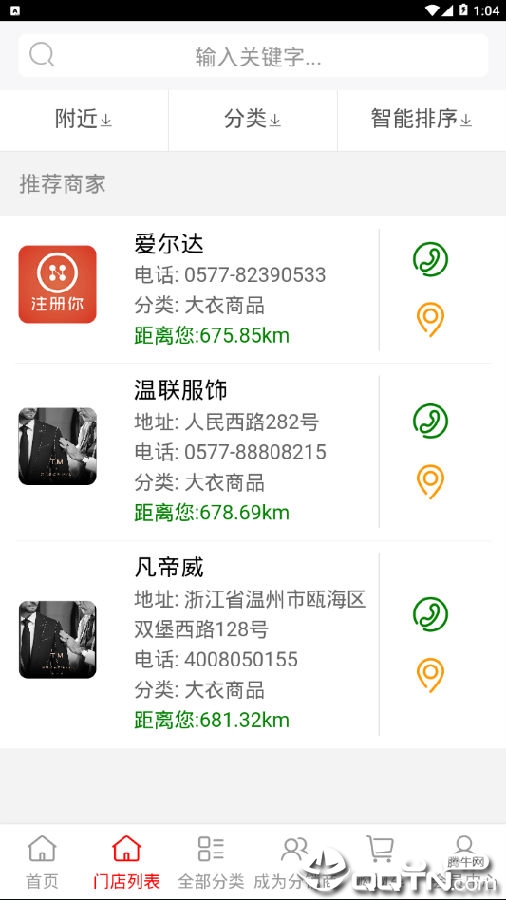Go to the 首页 home tab
506x900 pixels.
pos(42,862)
